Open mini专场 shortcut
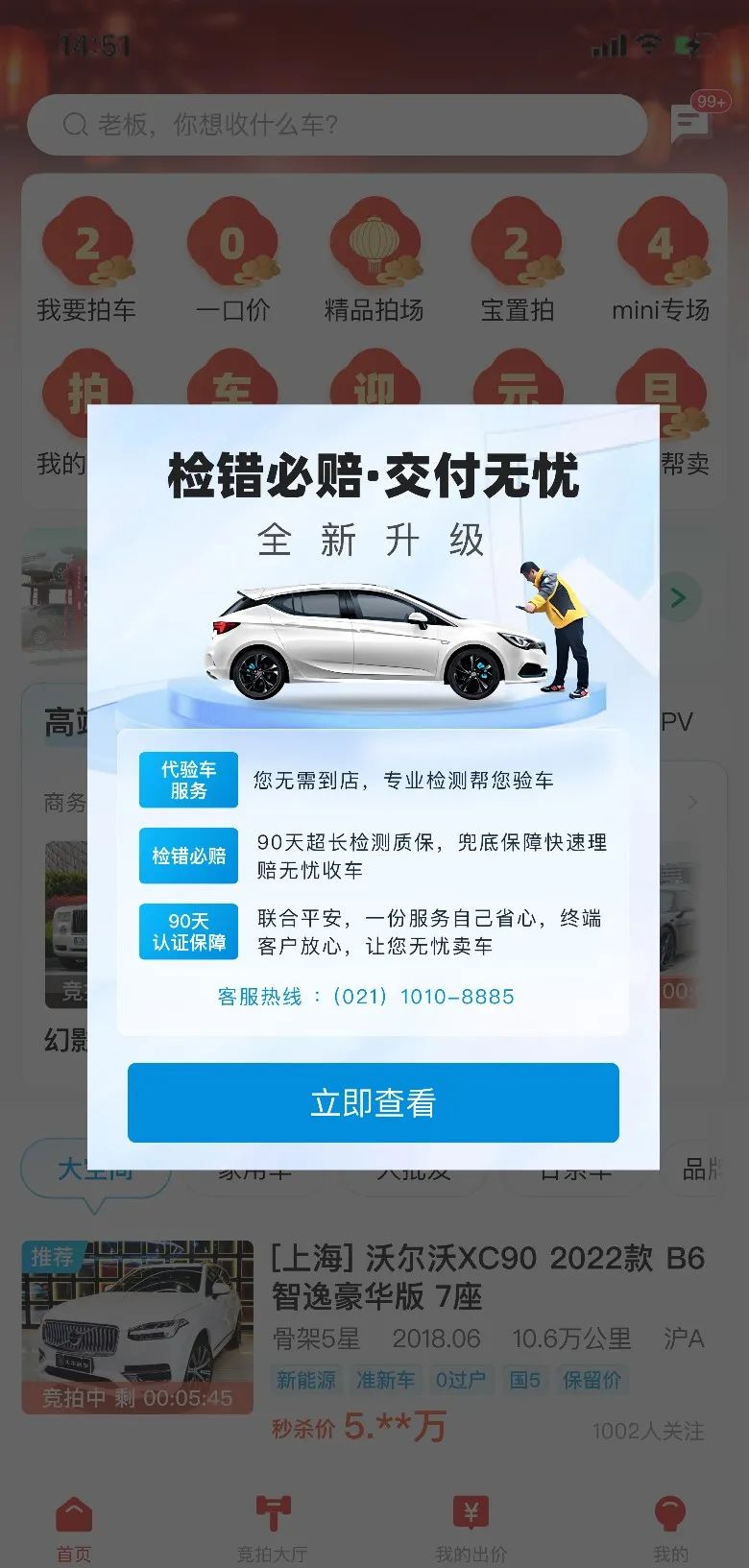The image size is (749, 1568). (x=661, y=259)
